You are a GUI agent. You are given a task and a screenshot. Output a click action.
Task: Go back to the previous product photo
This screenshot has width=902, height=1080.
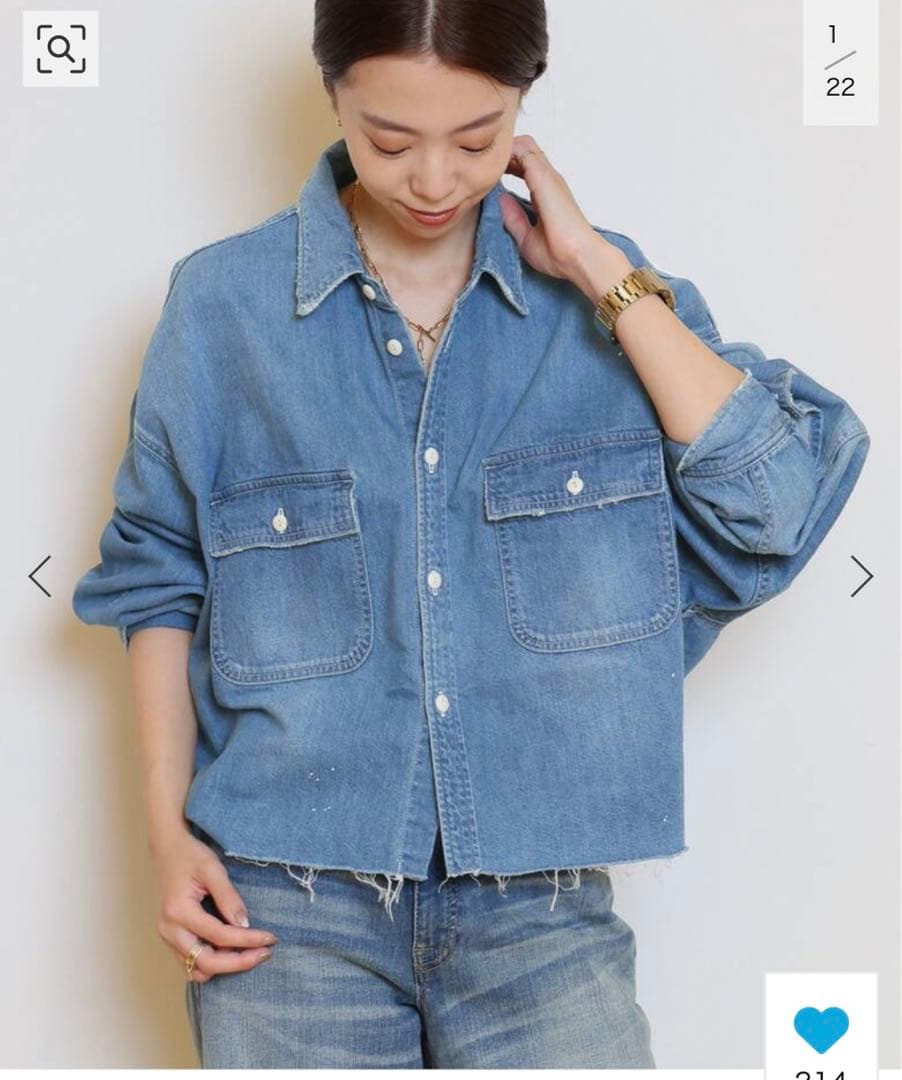(x=40, y=576)
